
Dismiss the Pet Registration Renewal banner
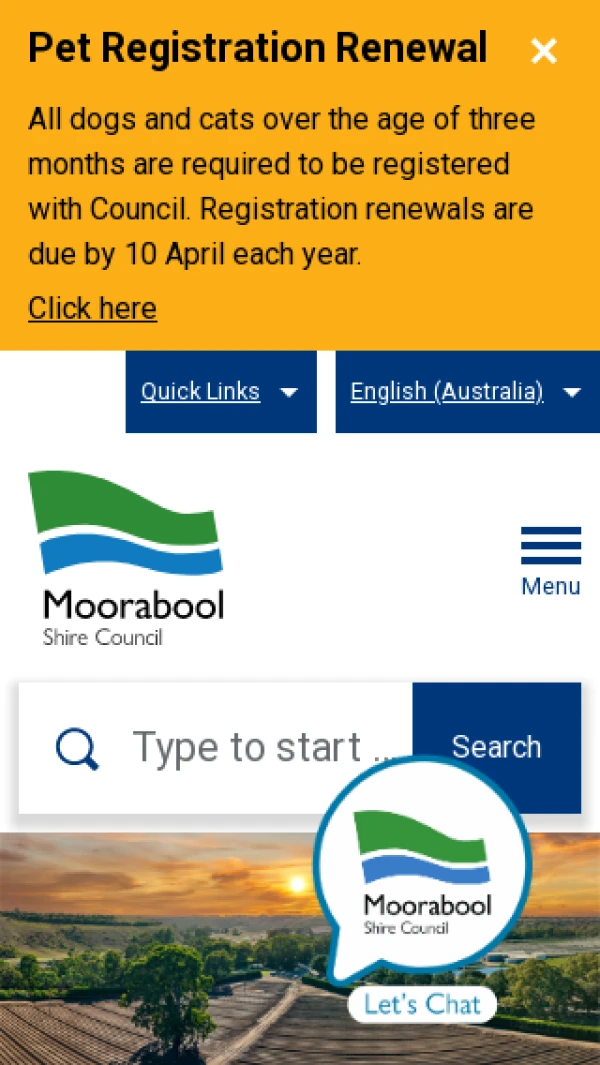(x=543, y=51)
